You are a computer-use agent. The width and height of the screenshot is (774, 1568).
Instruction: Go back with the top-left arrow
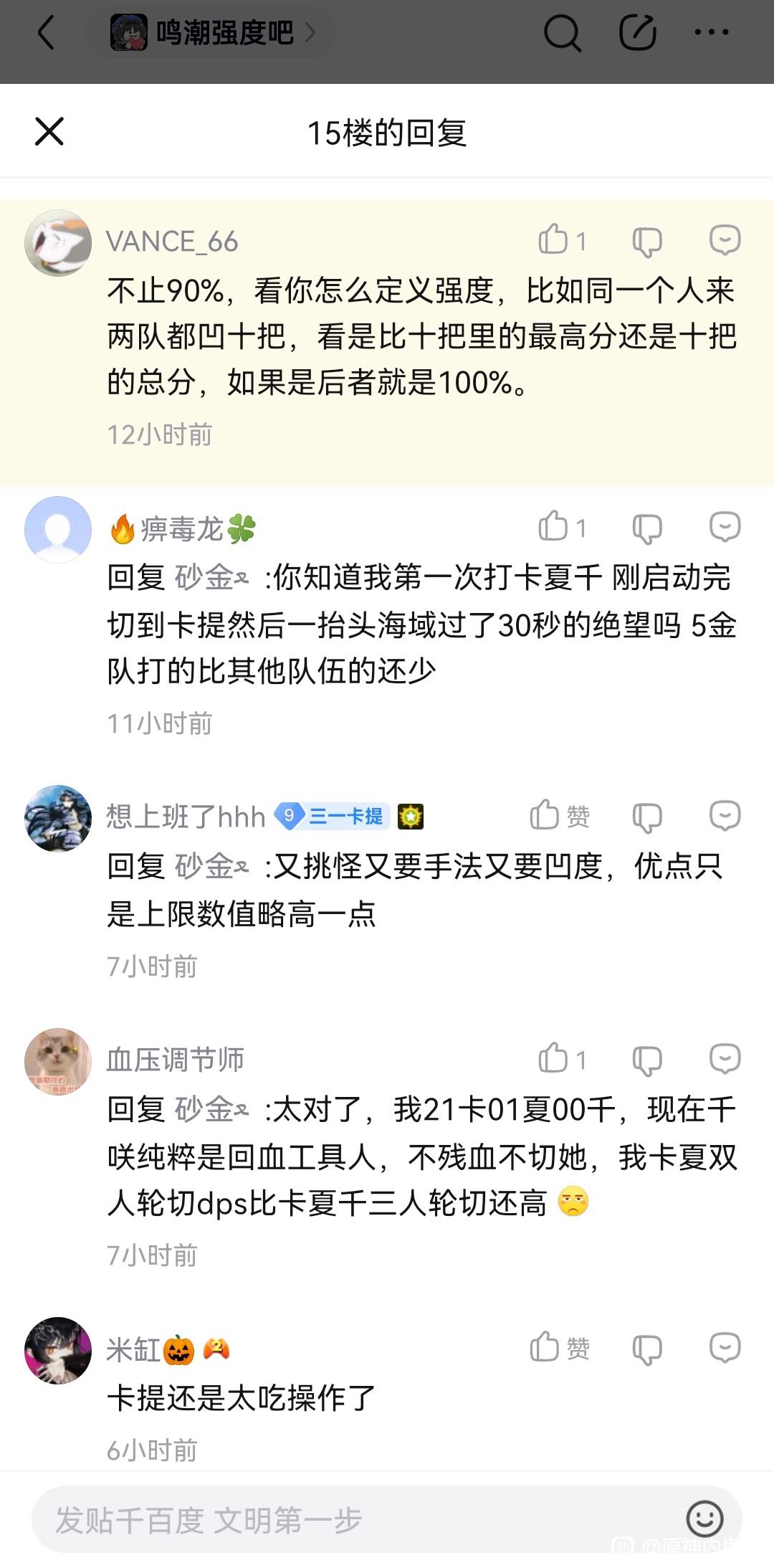pos(46,33)
